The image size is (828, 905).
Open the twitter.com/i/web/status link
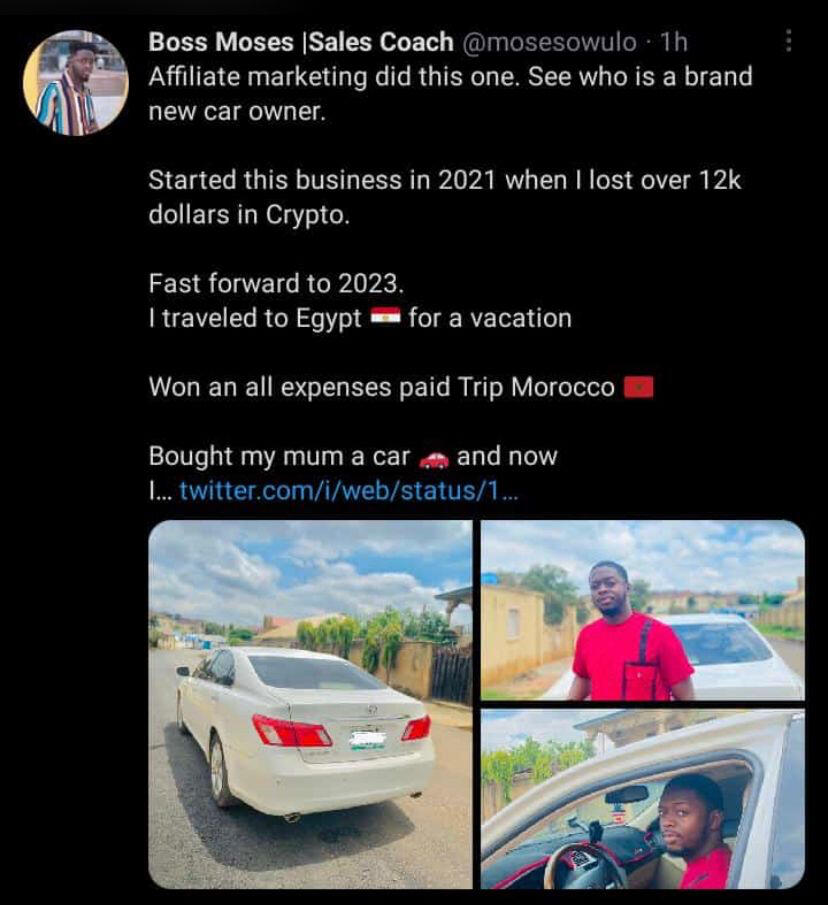[349, 491]
